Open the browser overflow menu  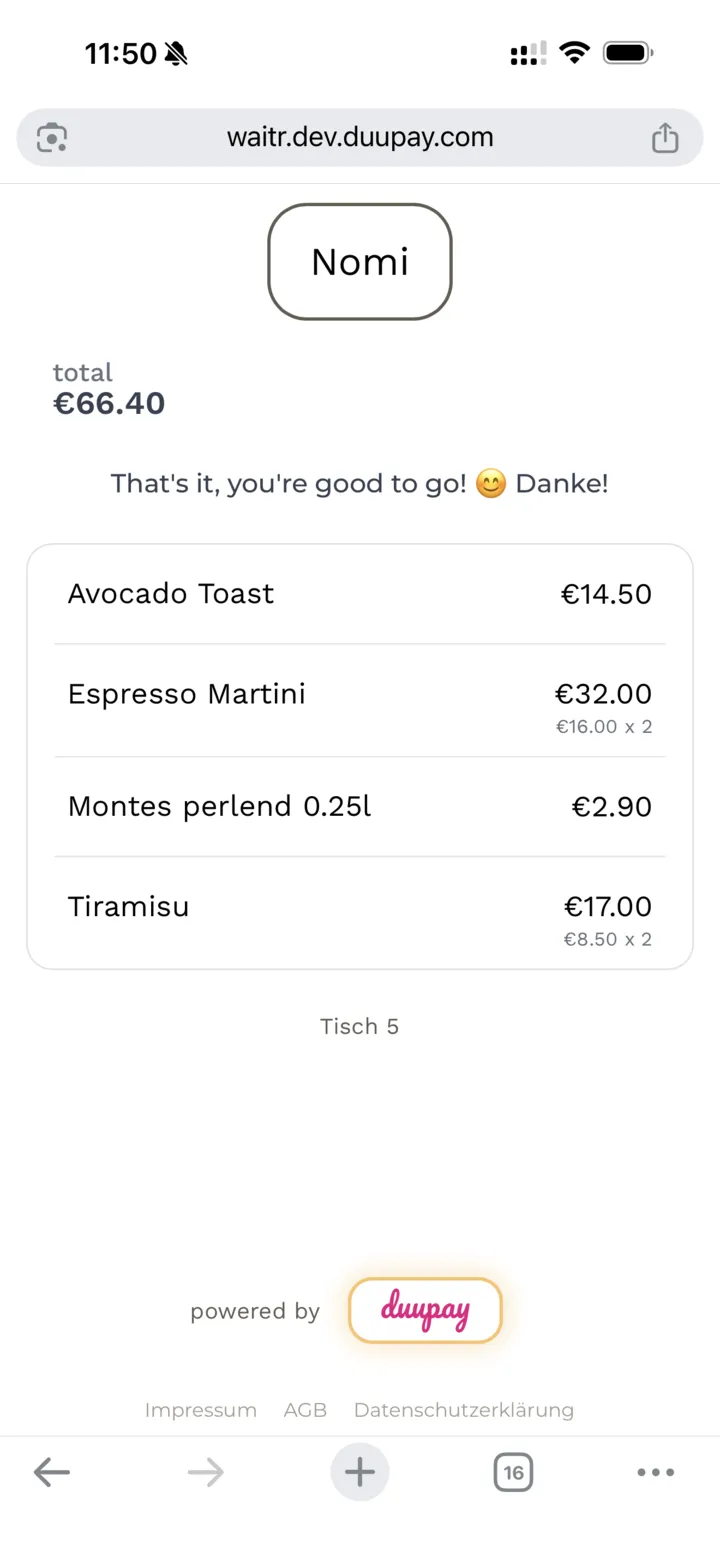click(x=656, y=1472)
